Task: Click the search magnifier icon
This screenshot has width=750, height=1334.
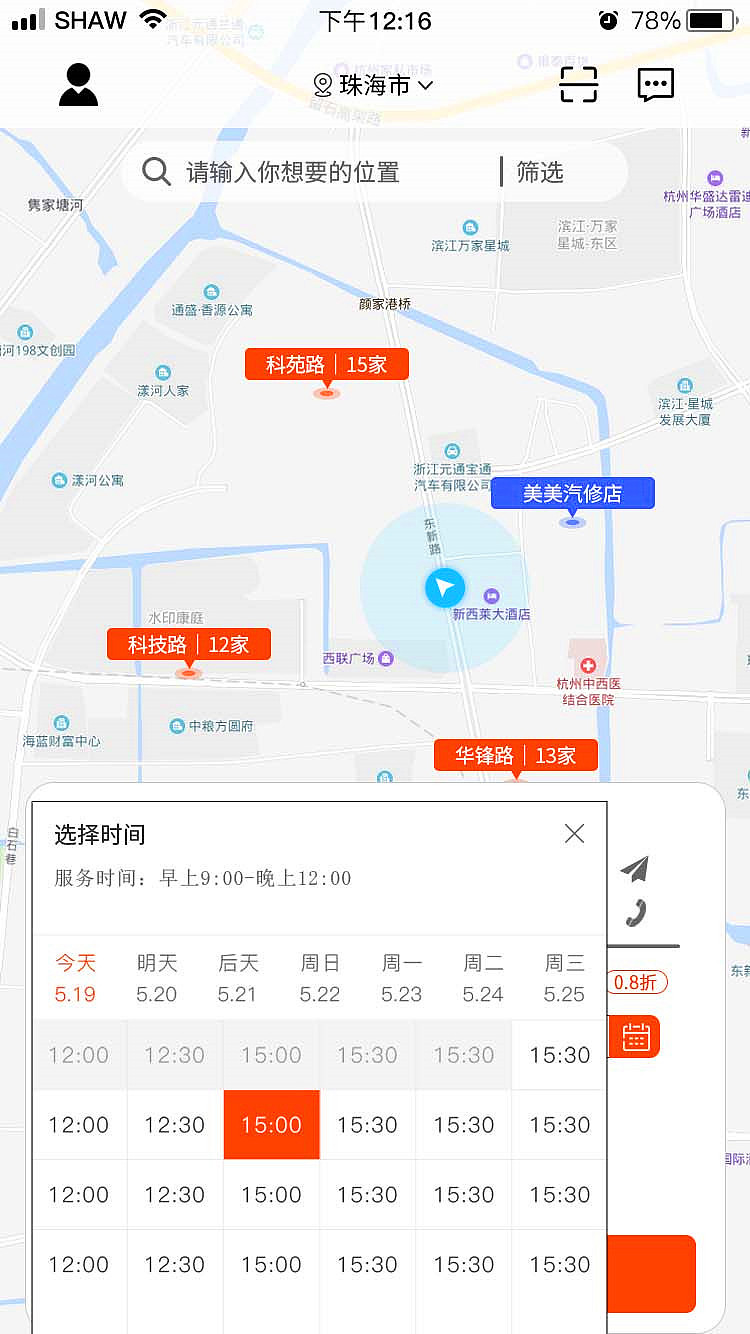Action: click(x=156, y=171)
